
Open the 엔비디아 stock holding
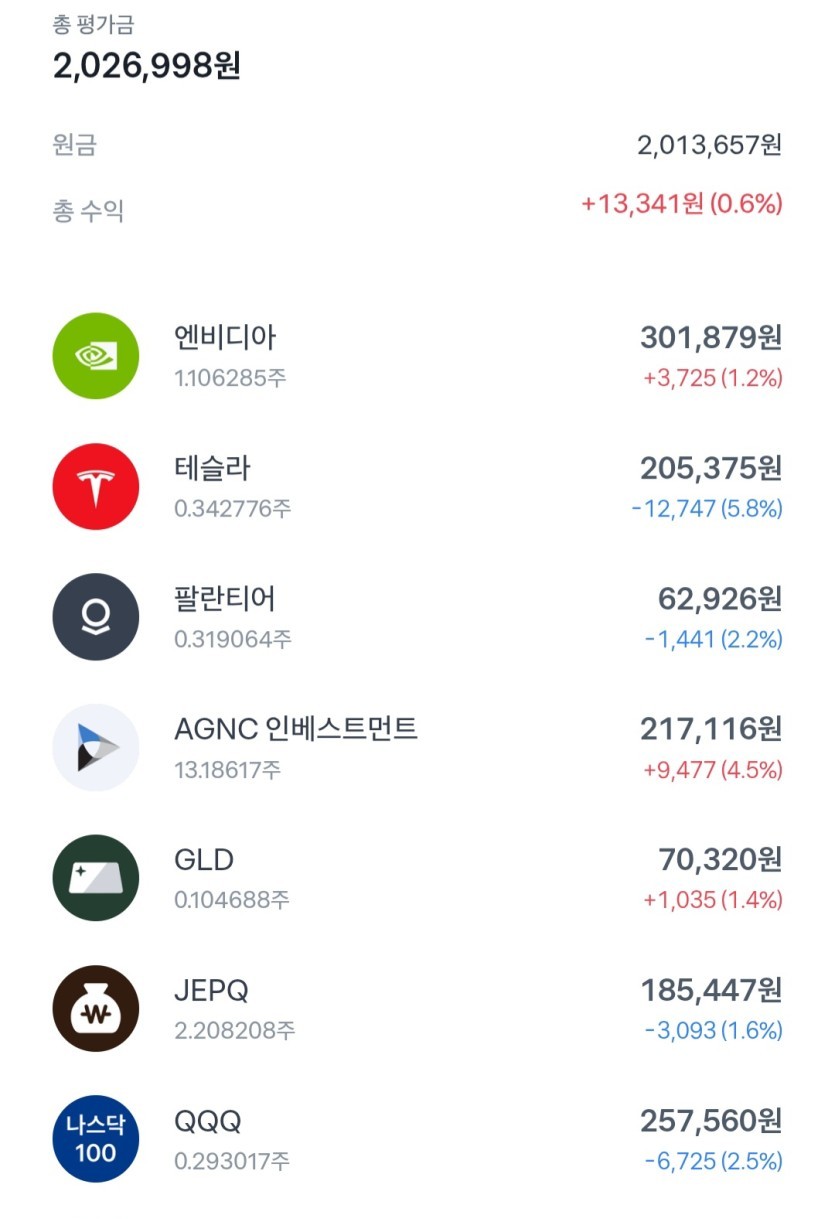click(417, 356)
